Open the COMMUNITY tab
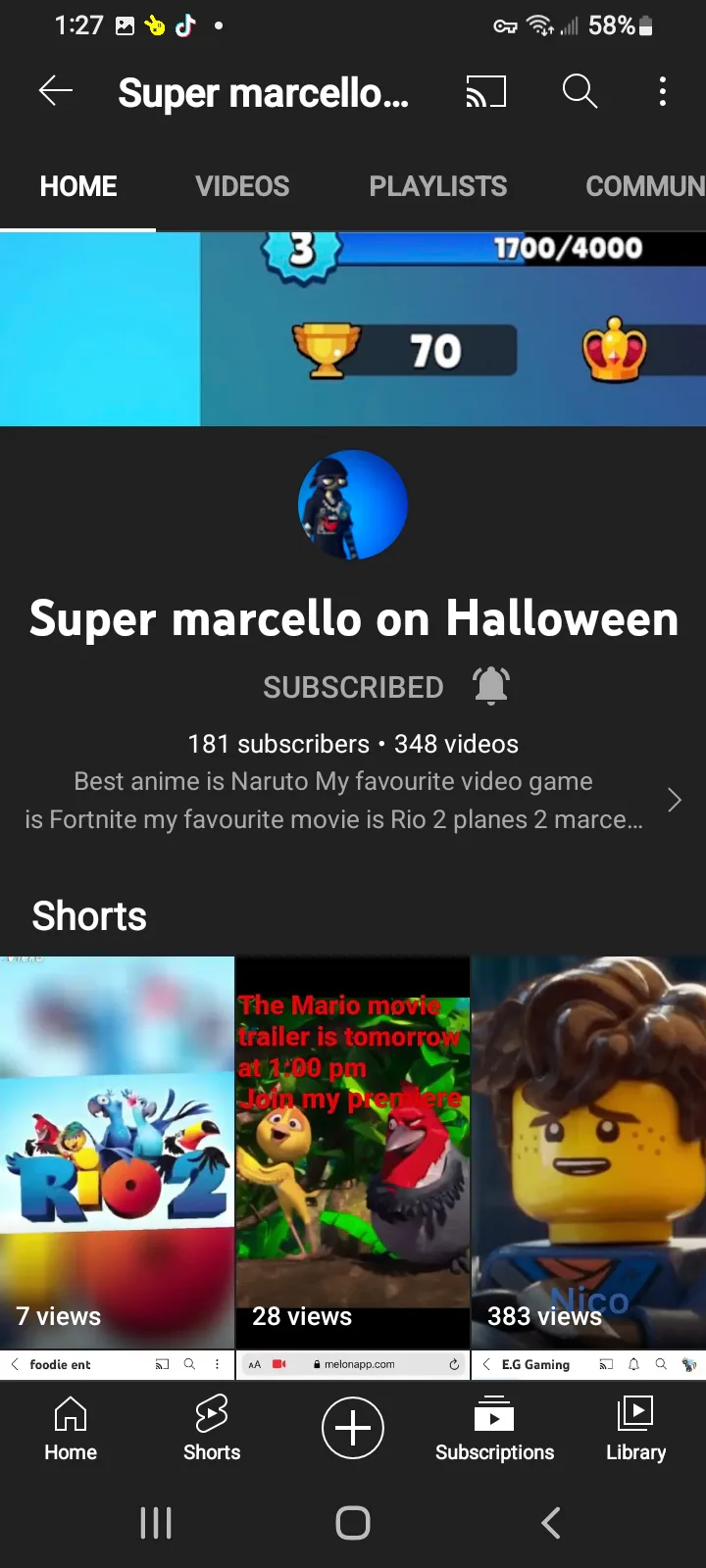706x1568 pixels. tap(645, 186)
